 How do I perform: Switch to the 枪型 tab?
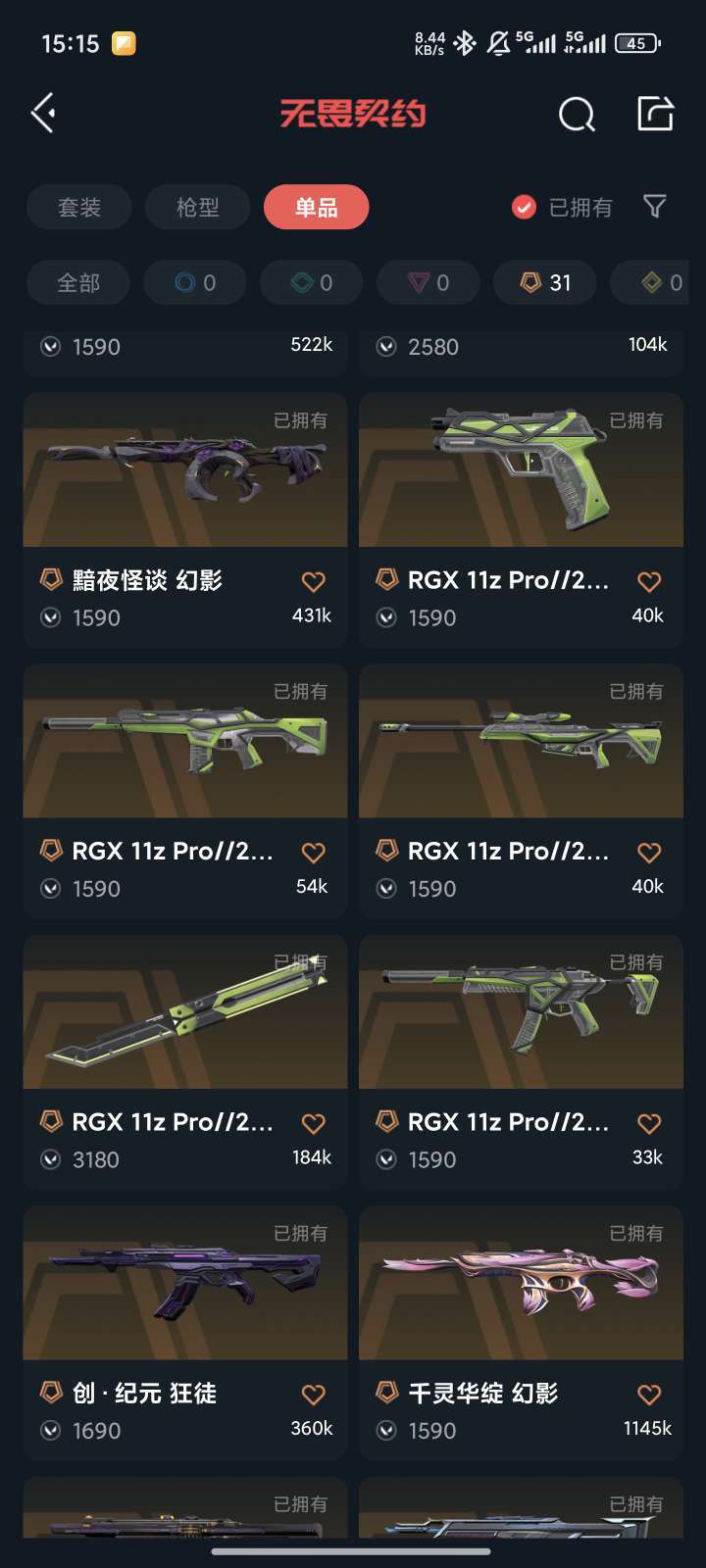197,207
